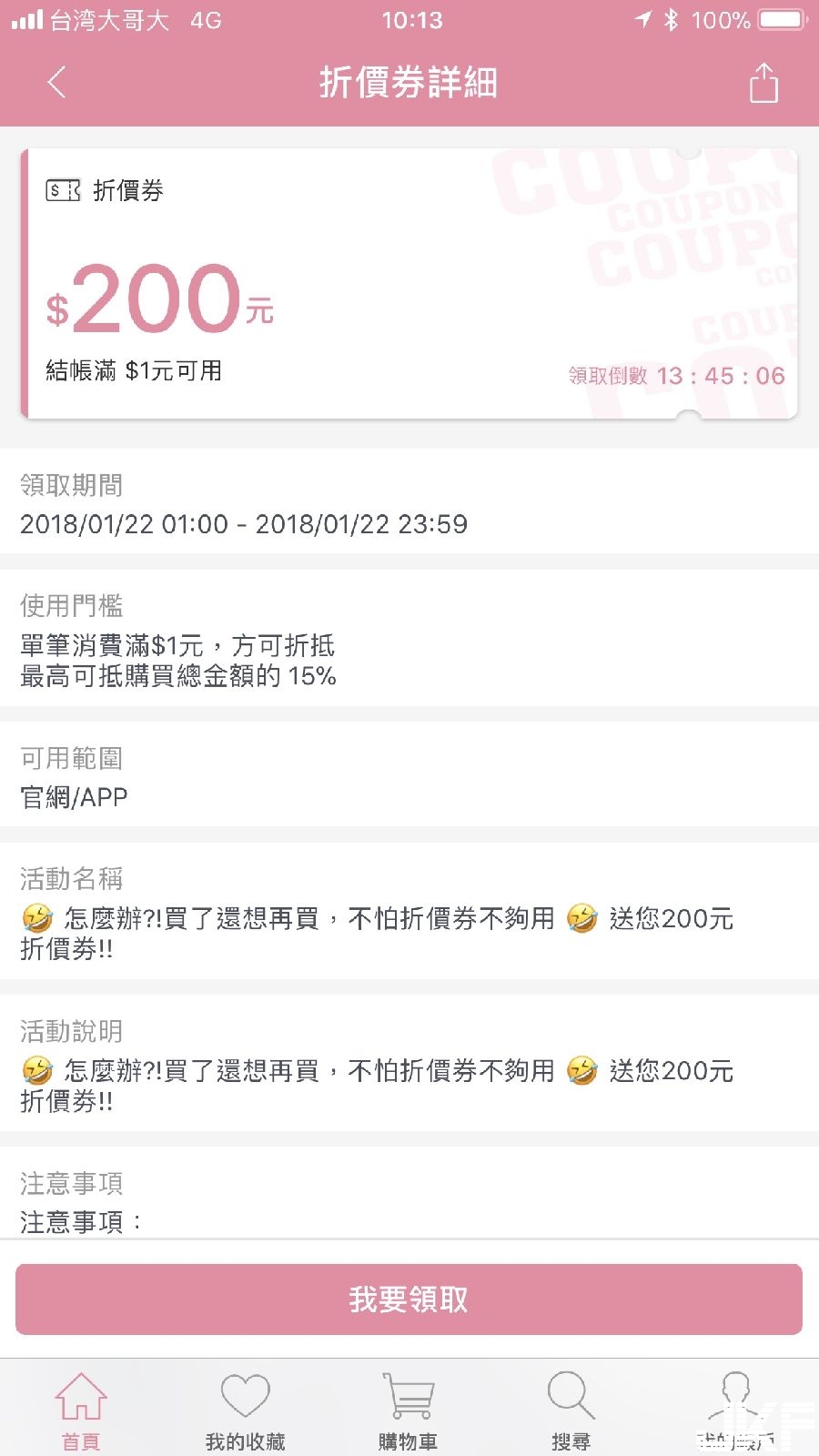
Task: Tap the 我要領取 button
Action: (x=409, y=1299)
